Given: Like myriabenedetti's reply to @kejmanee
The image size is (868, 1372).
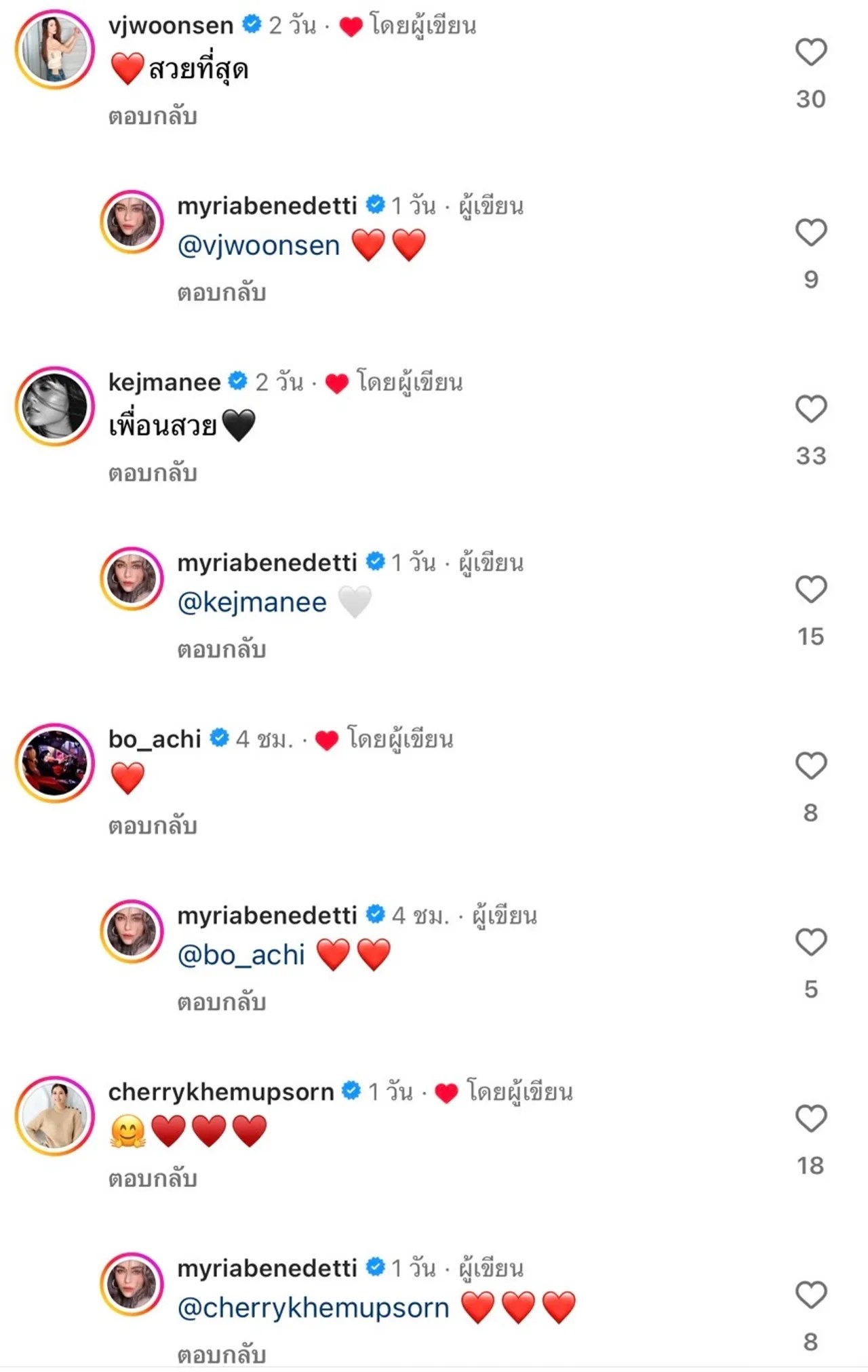Looking at the screenshot, I should [x=810, y=589].
